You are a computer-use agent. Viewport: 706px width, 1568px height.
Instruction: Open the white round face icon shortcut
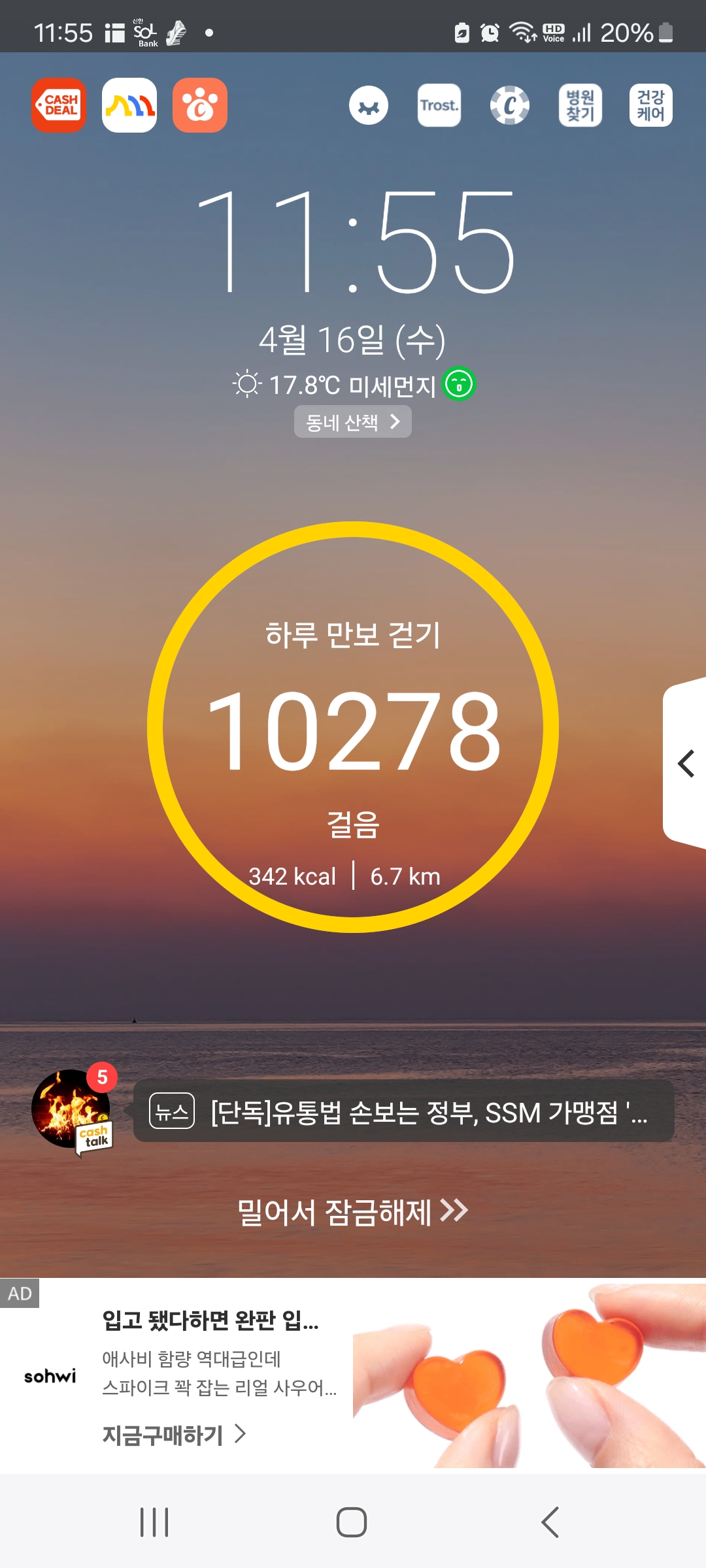coord(369,105)
